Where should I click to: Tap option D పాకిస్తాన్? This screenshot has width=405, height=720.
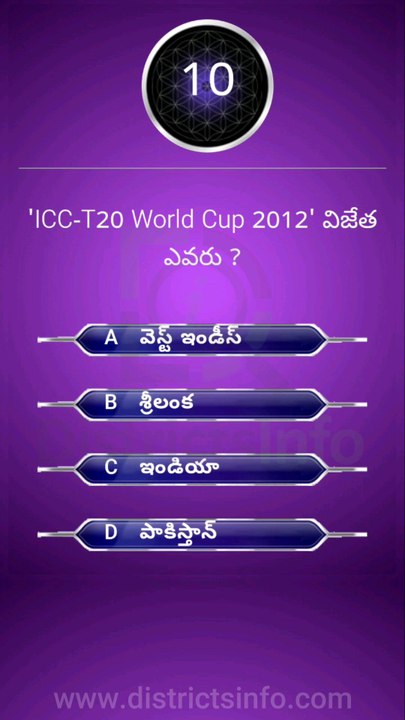click(x=202, y=534)
